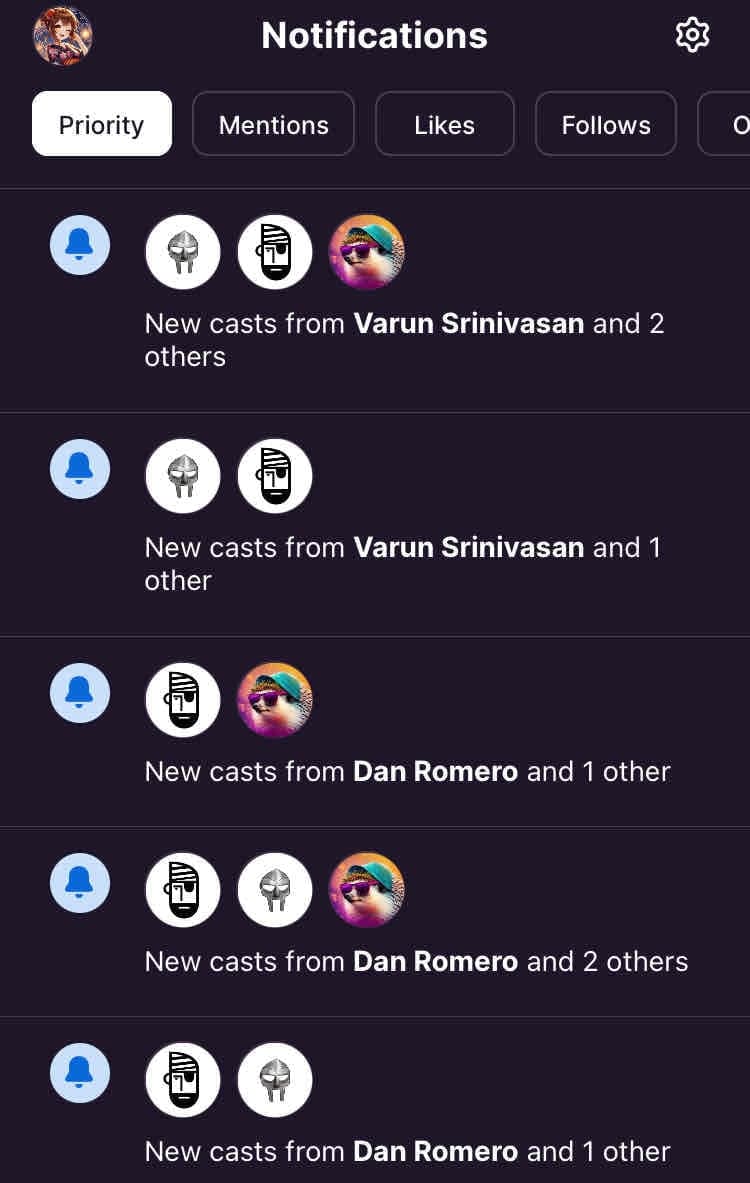Open new casts from Varun Srinivasan and 1 other
The image size is (750, 1183).
[402, 563]
